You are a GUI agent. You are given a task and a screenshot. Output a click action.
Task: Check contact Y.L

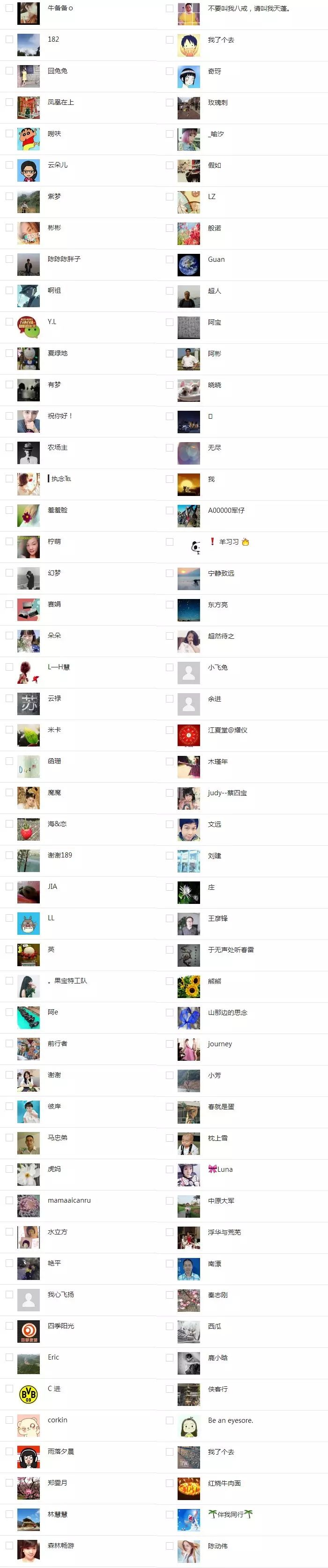(x=9, y=321)
